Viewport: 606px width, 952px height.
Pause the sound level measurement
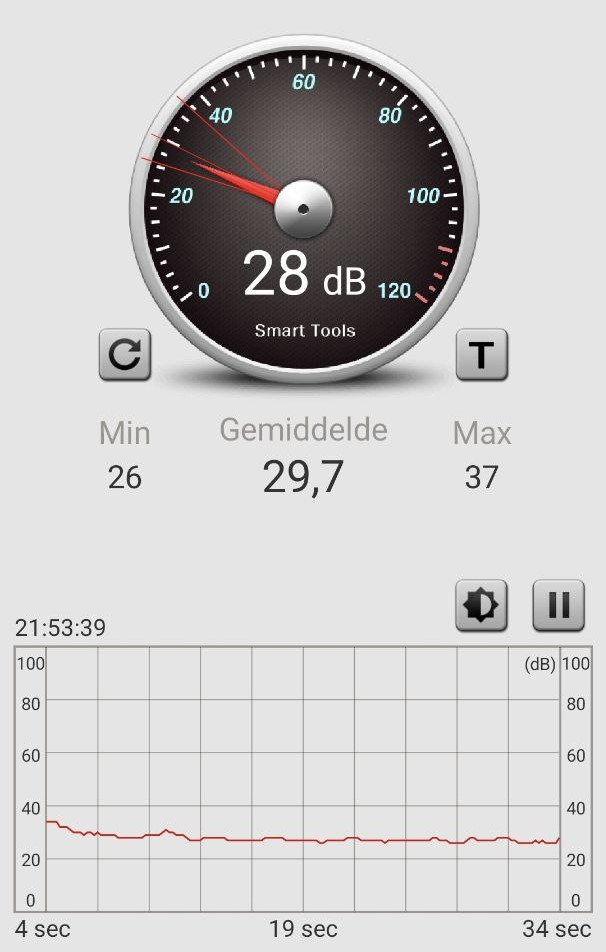click(x=558, y=605)
